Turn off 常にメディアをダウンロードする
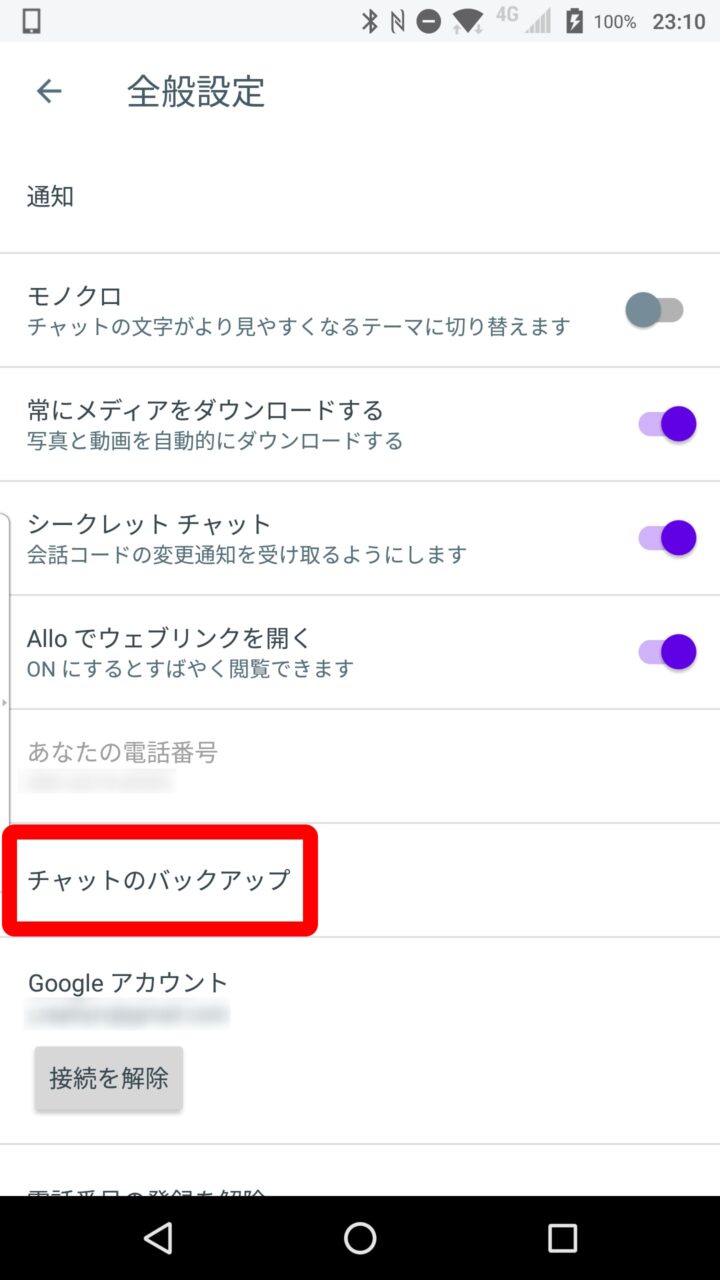The image size is (720, 1280). point(667,424)
